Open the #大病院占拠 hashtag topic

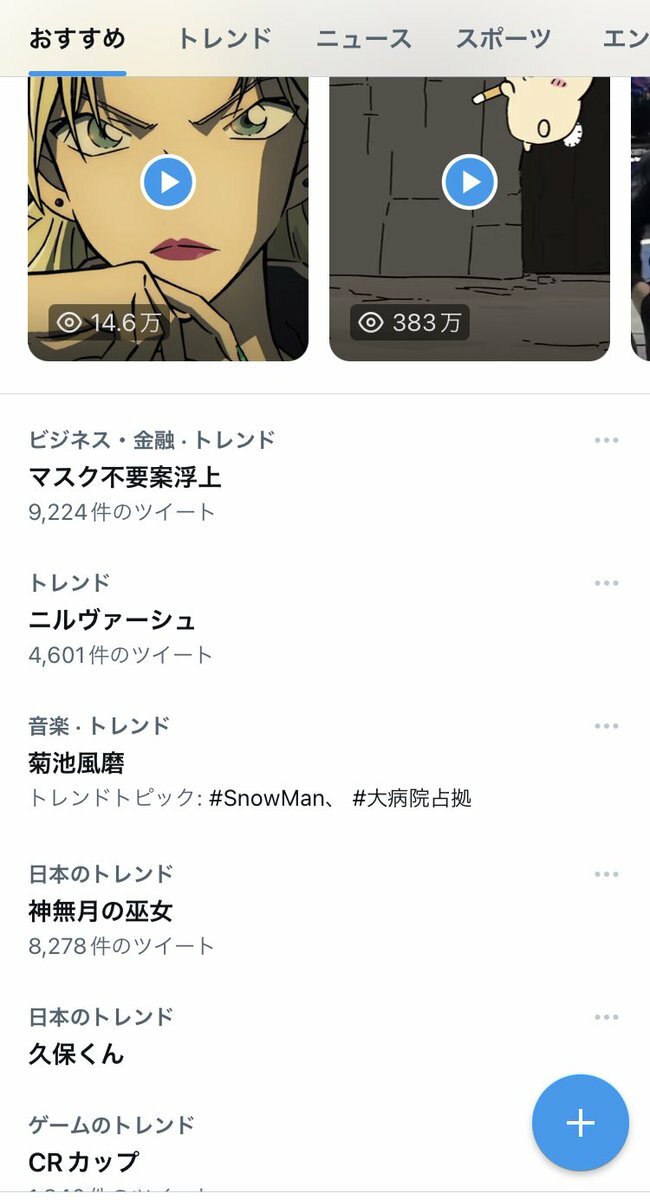click(x=411, y=798)
